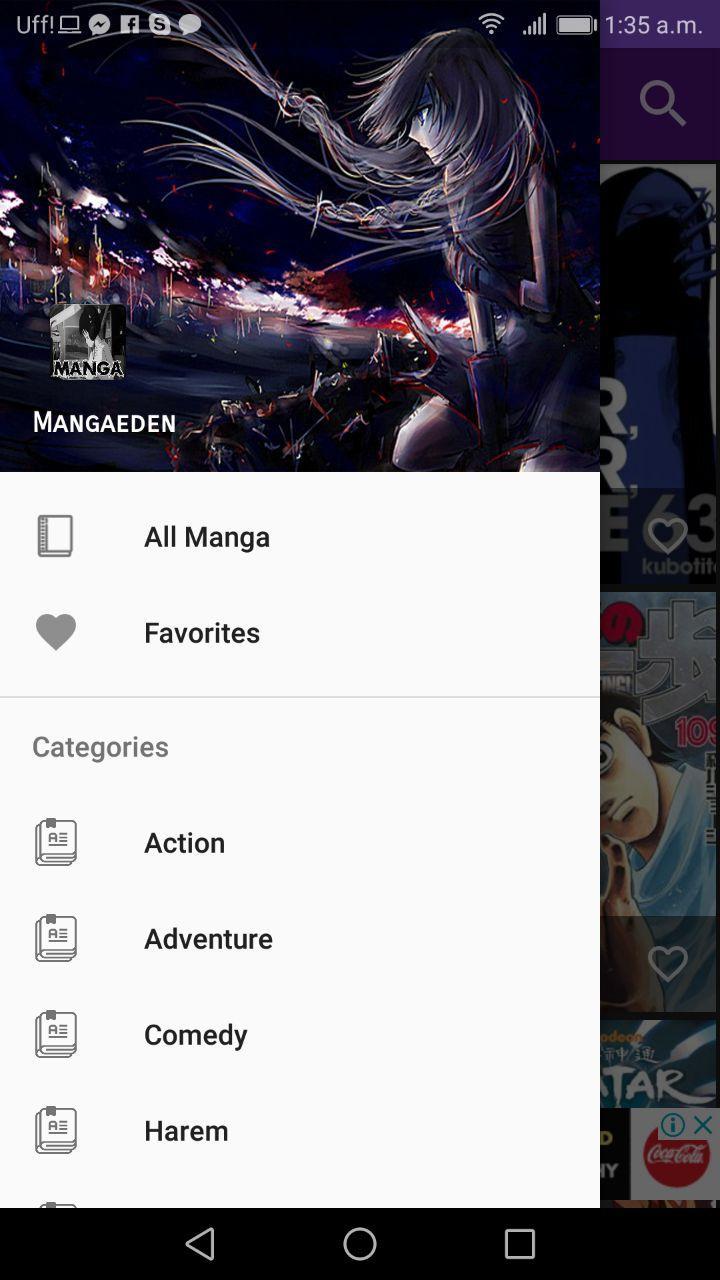The width and height of the screenshot is (720, 1280).
Task: Open the Comedy category
Action: 195,1034
